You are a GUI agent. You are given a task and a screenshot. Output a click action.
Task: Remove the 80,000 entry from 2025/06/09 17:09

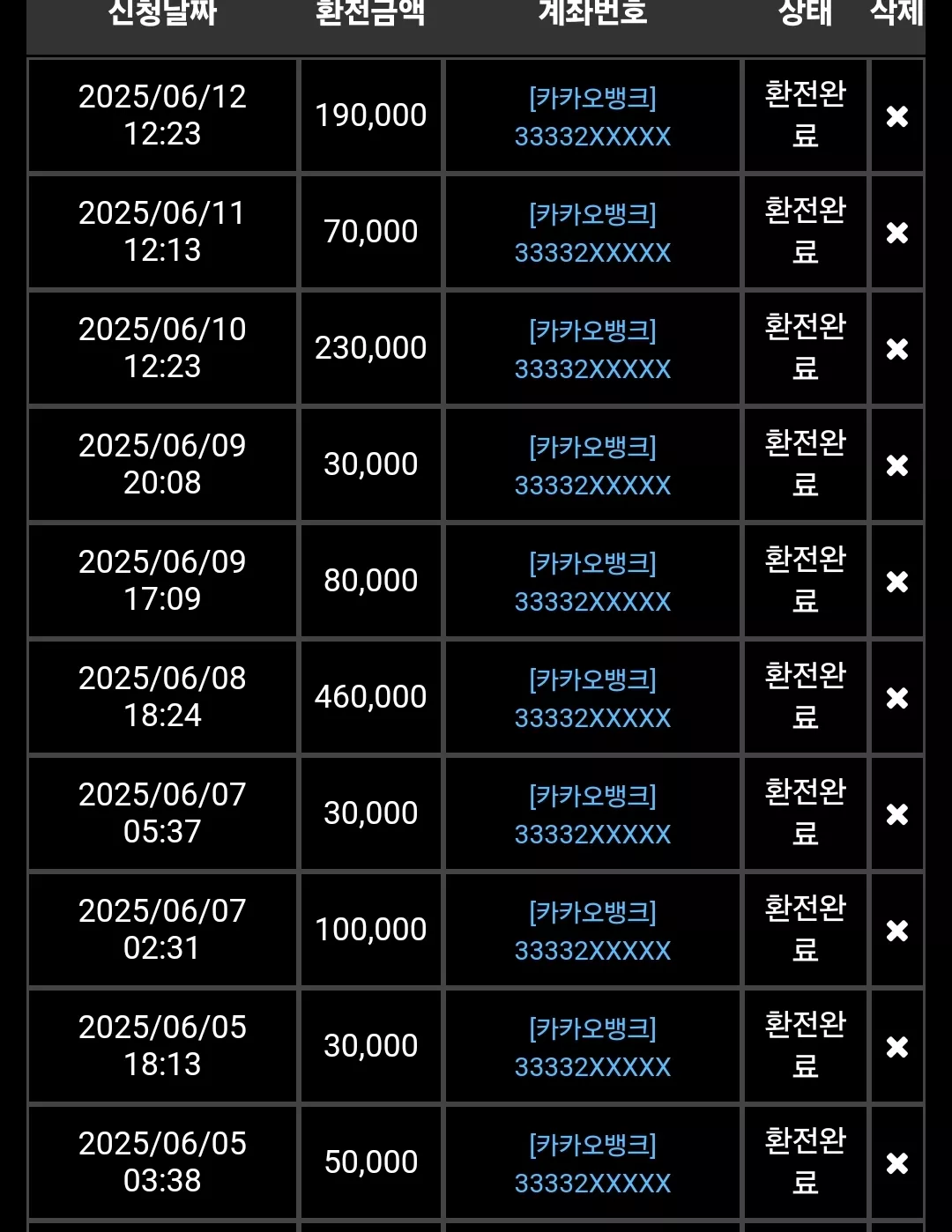897,582
